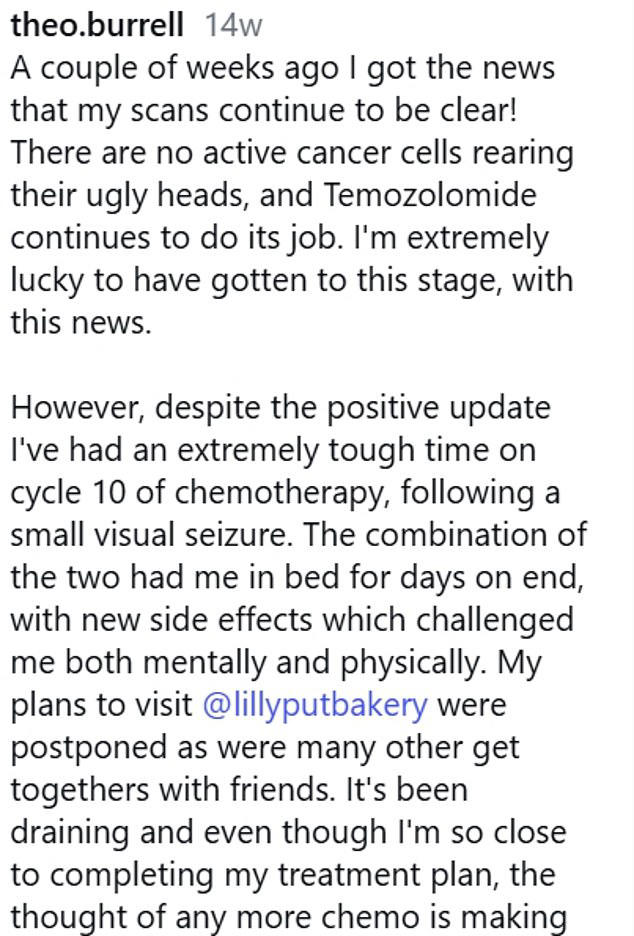Open the @lillyputbakery mention link
Image resolution: width=634 pixels, height=936 pixels.
315,704
